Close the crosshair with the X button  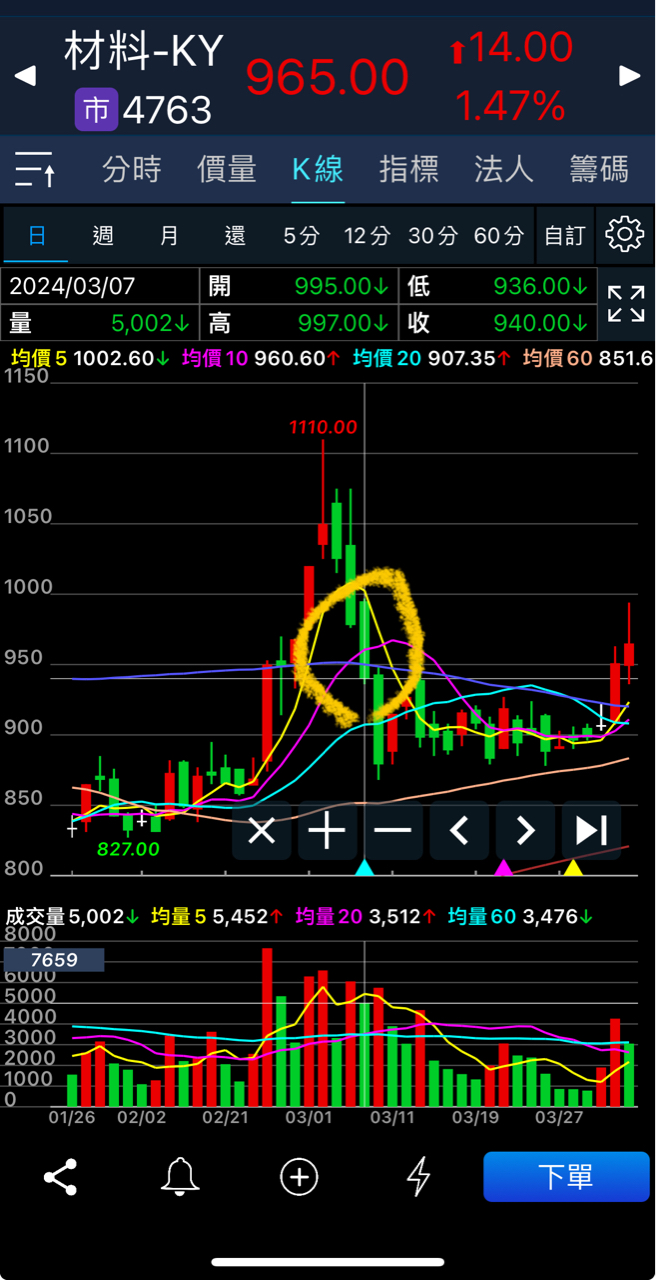coord(262,830)
